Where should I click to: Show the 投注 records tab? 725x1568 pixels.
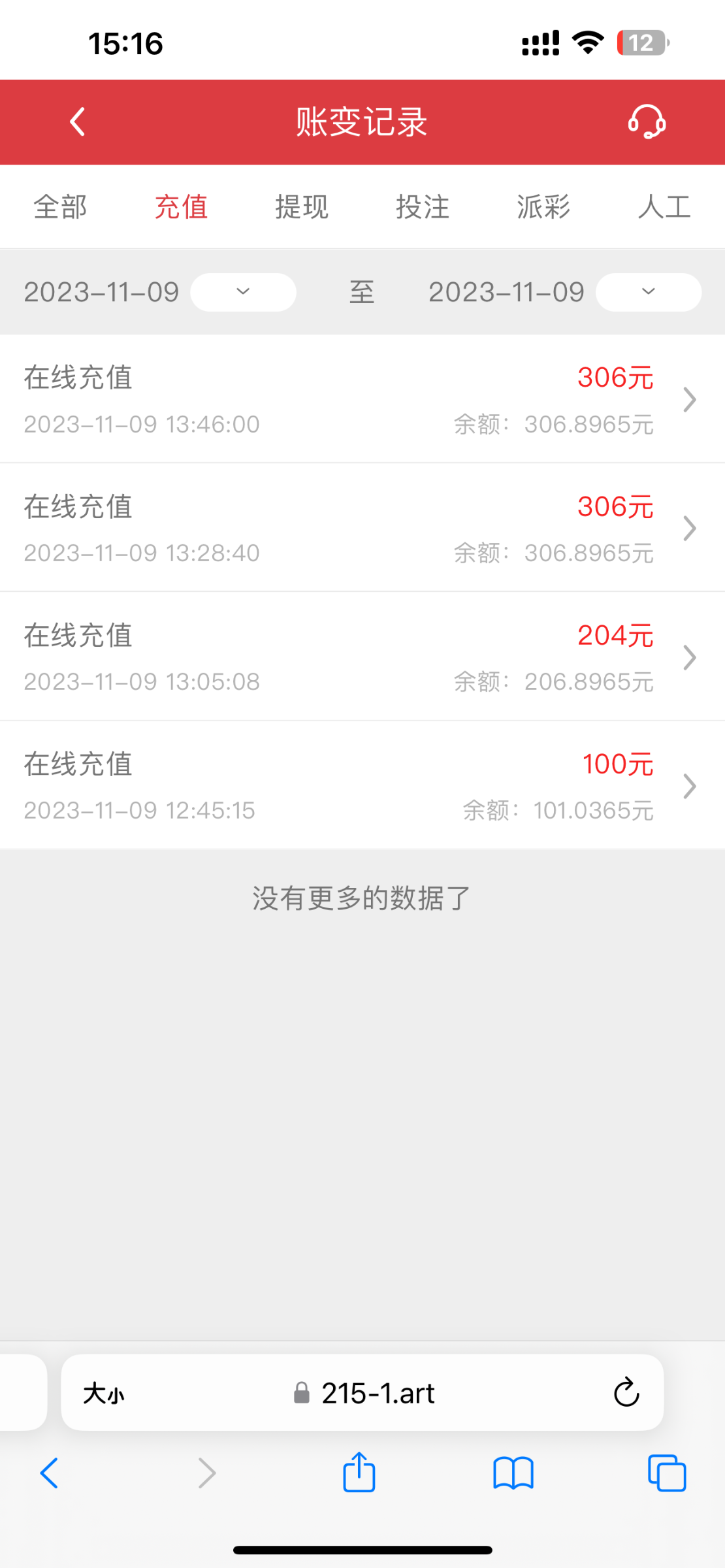click(x=423, y=207)
